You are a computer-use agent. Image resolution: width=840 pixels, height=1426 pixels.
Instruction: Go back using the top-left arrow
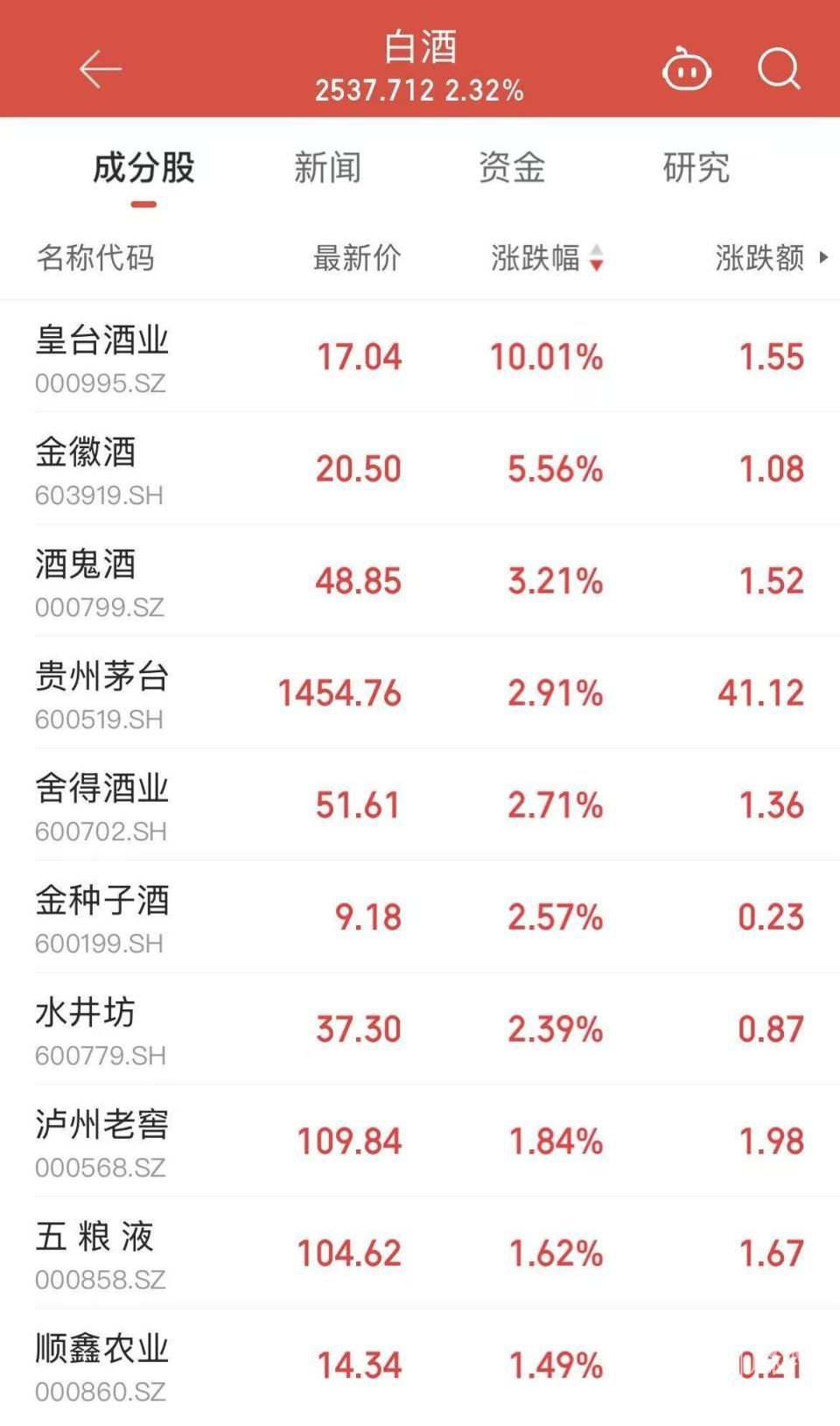(x=100, y=69)
